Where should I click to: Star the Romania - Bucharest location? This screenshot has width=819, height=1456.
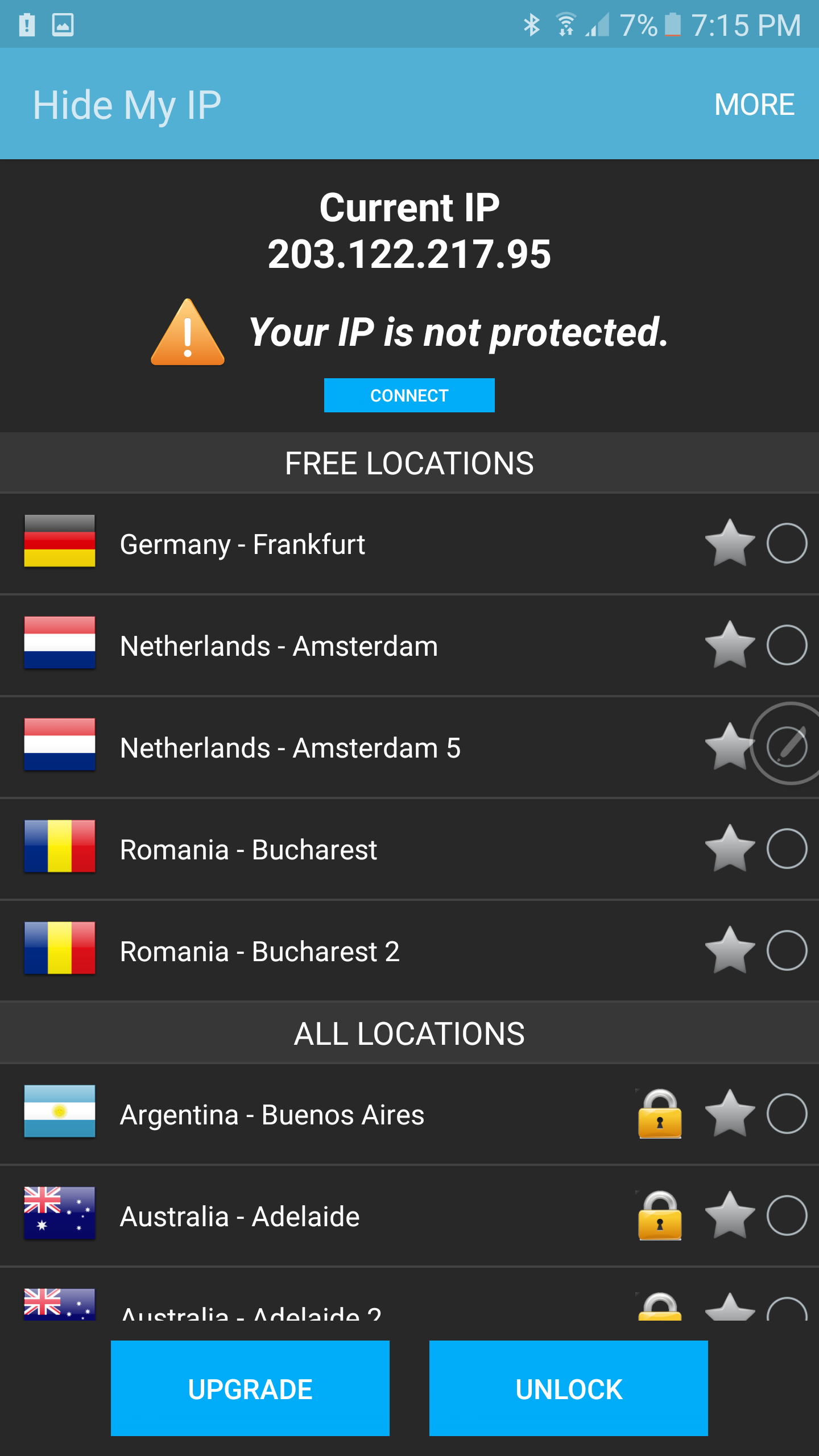click(730, 849)
